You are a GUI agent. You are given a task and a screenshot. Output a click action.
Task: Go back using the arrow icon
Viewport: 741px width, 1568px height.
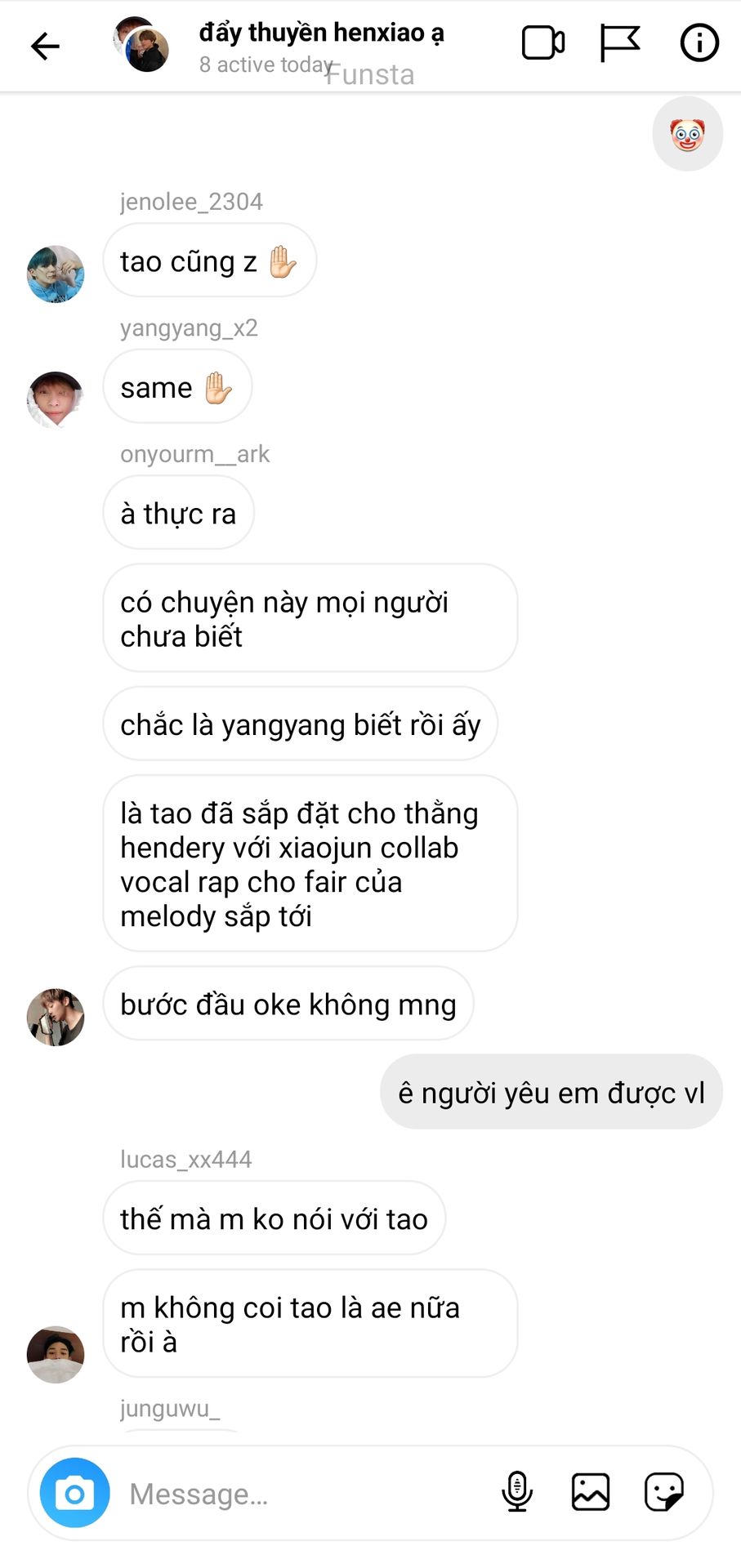[x=45, y=46]
